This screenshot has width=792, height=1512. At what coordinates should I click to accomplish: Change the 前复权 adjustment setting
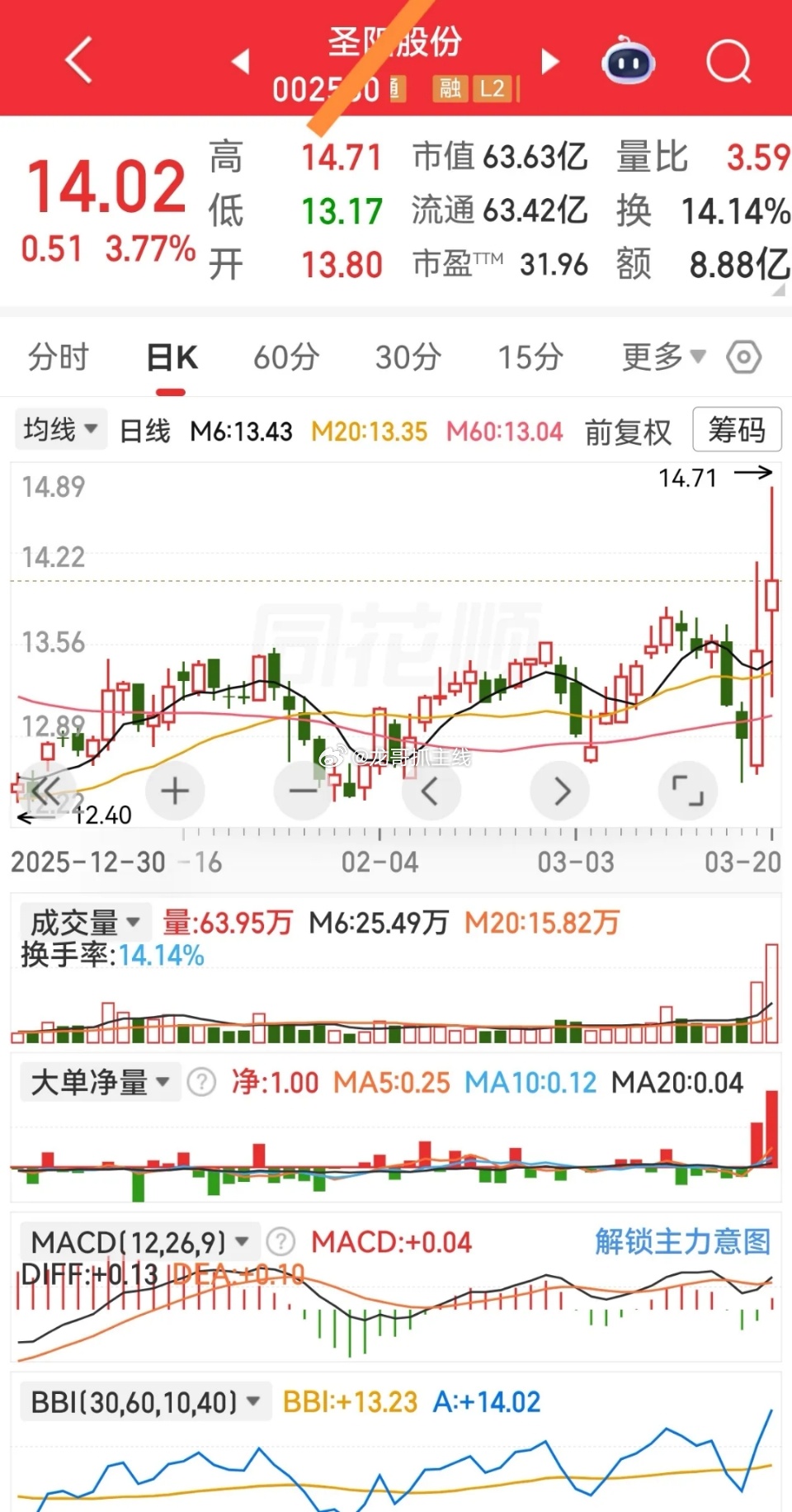(x=628, y=432)
